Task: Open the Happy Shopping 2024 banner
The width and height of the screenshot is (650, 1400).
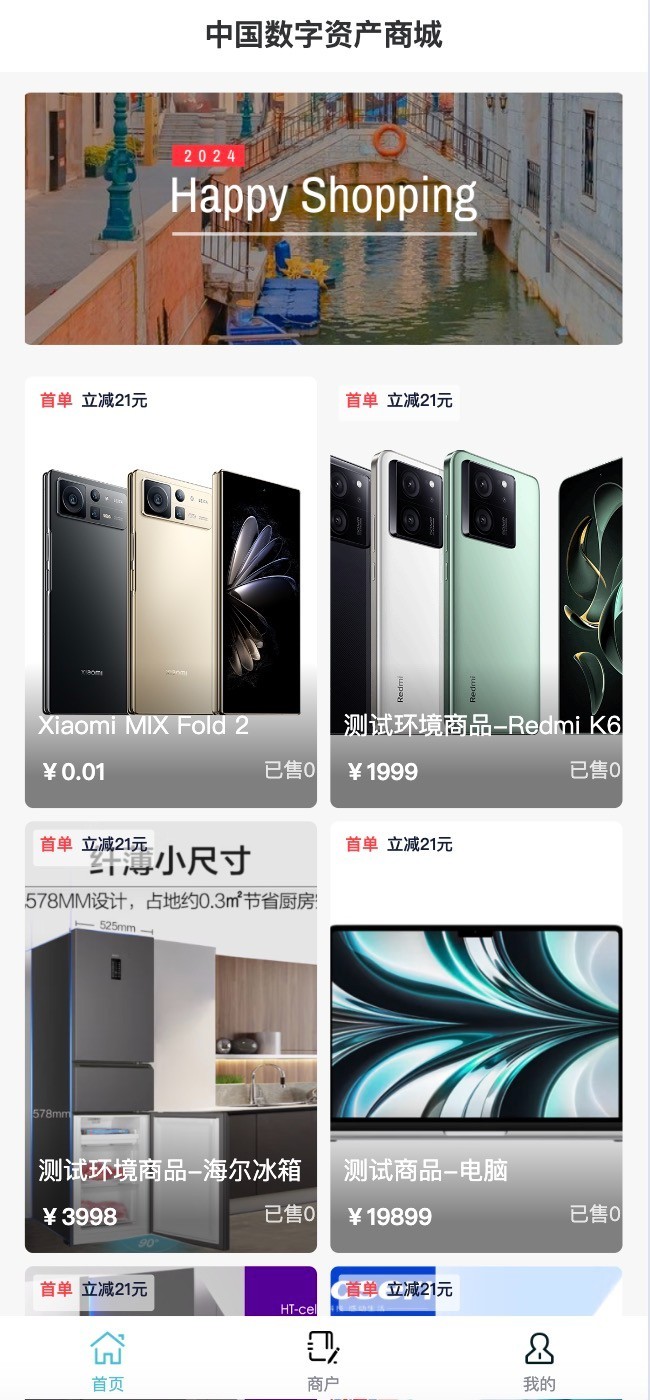Action: [323, 218]
